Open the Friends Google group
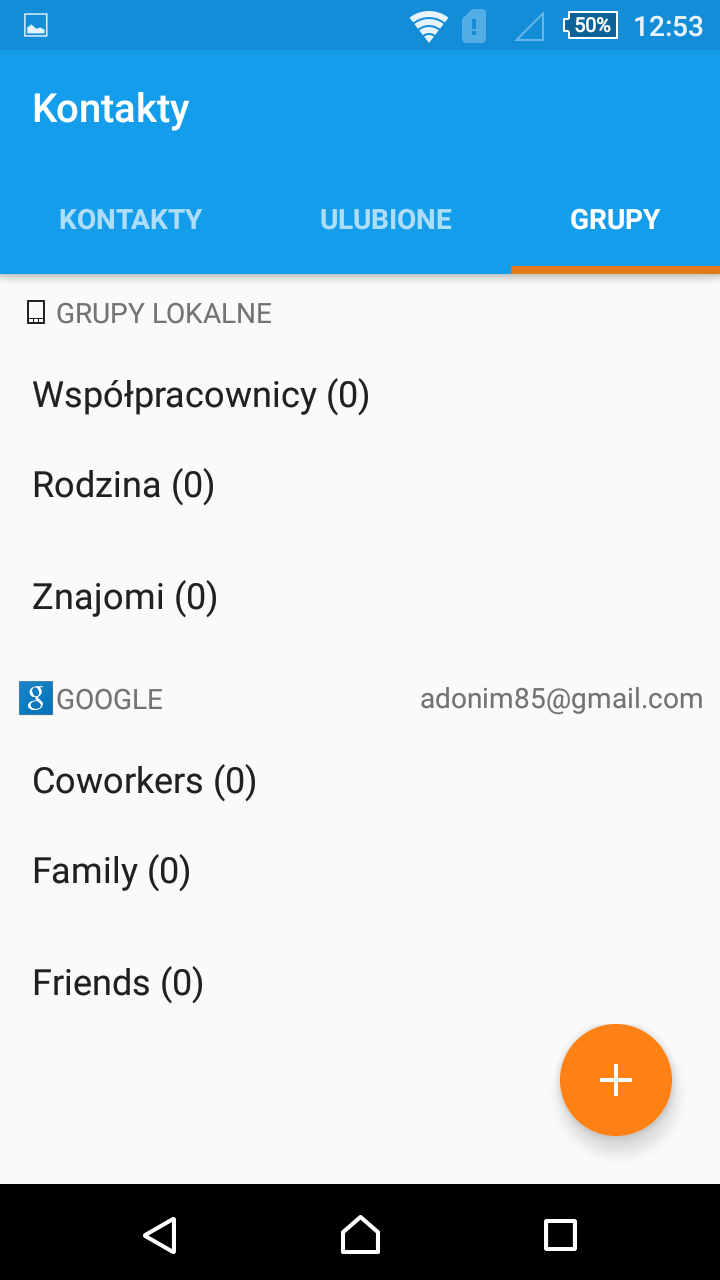Screen dimensions: 720x1280 (360, 983)
